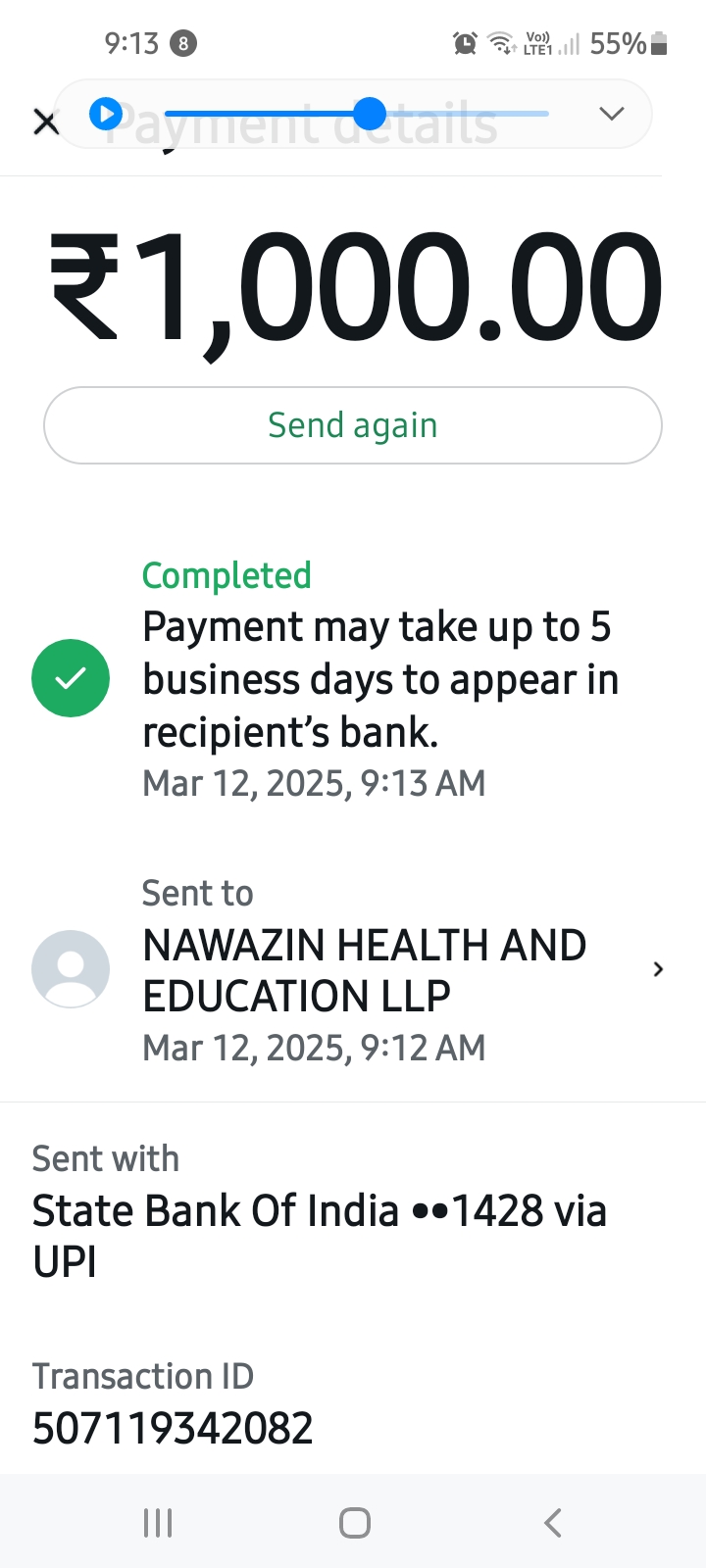Play the floating audio player
The image size is (706, 1568).
[x=106, y=115]
